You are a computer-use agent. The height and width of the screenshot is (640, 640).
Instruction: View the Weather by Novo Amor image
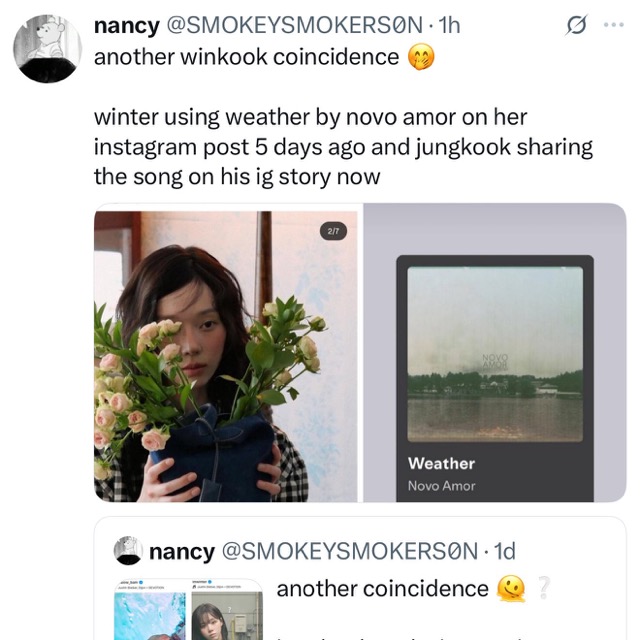[x=494, y=356]
